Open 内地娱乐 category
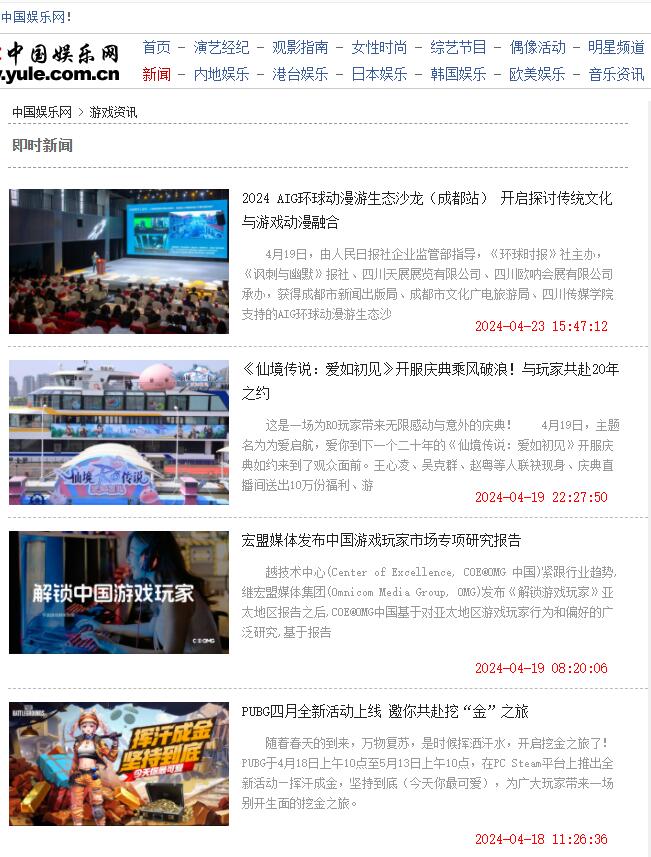This screenshot has width=651, height=857. pos(221,74)
